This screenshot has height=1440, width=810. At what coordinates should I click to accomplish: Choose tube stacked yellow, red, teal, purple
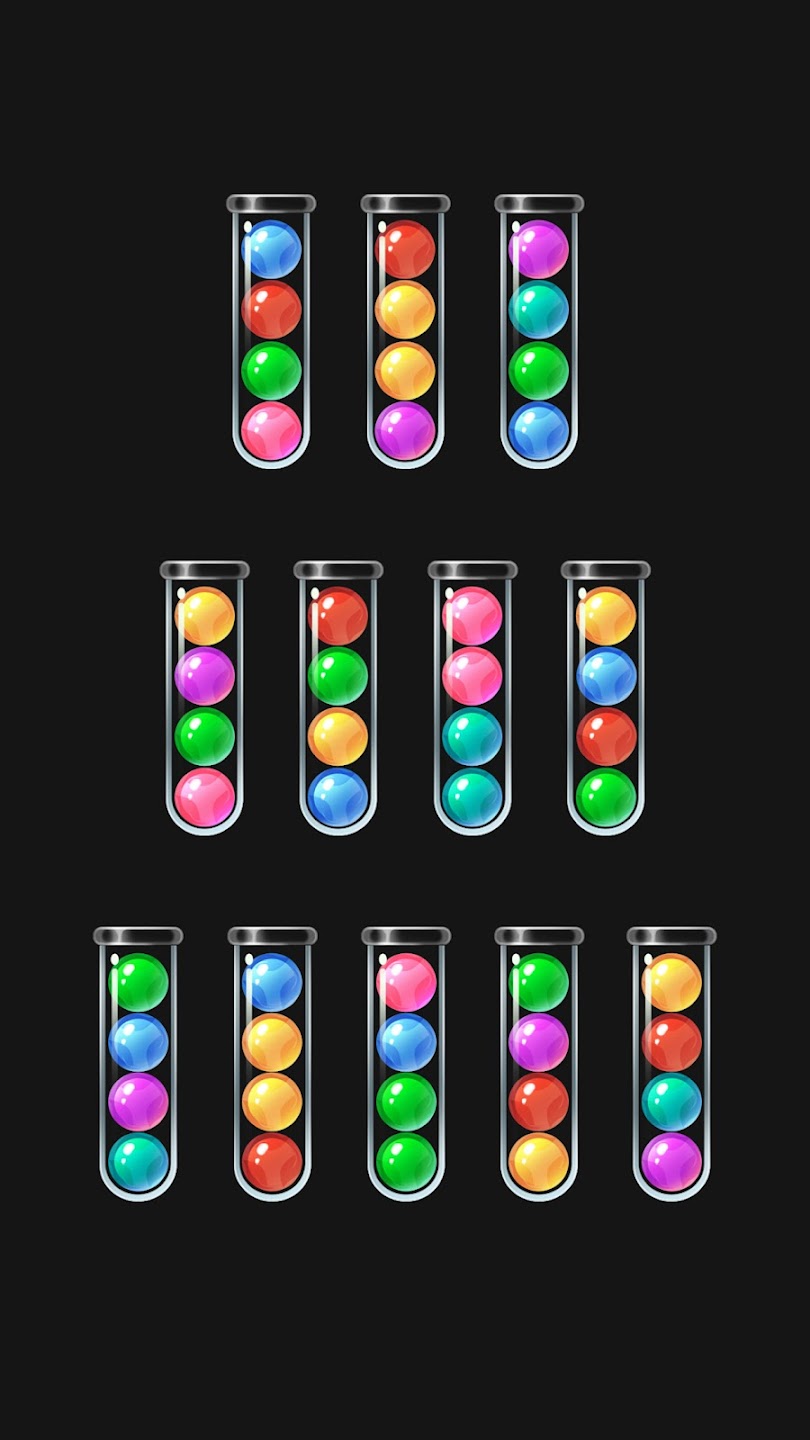pyautogui.click(x=672, y=1063)
